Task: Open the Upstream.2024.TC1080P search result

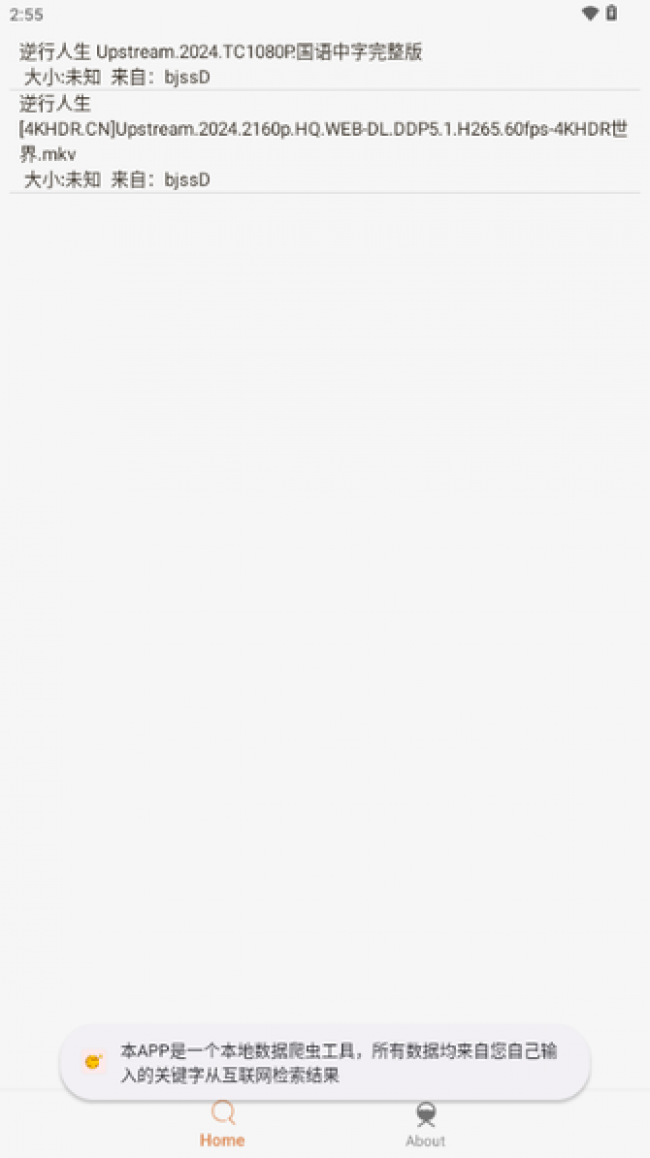Action: pos(324,64)
